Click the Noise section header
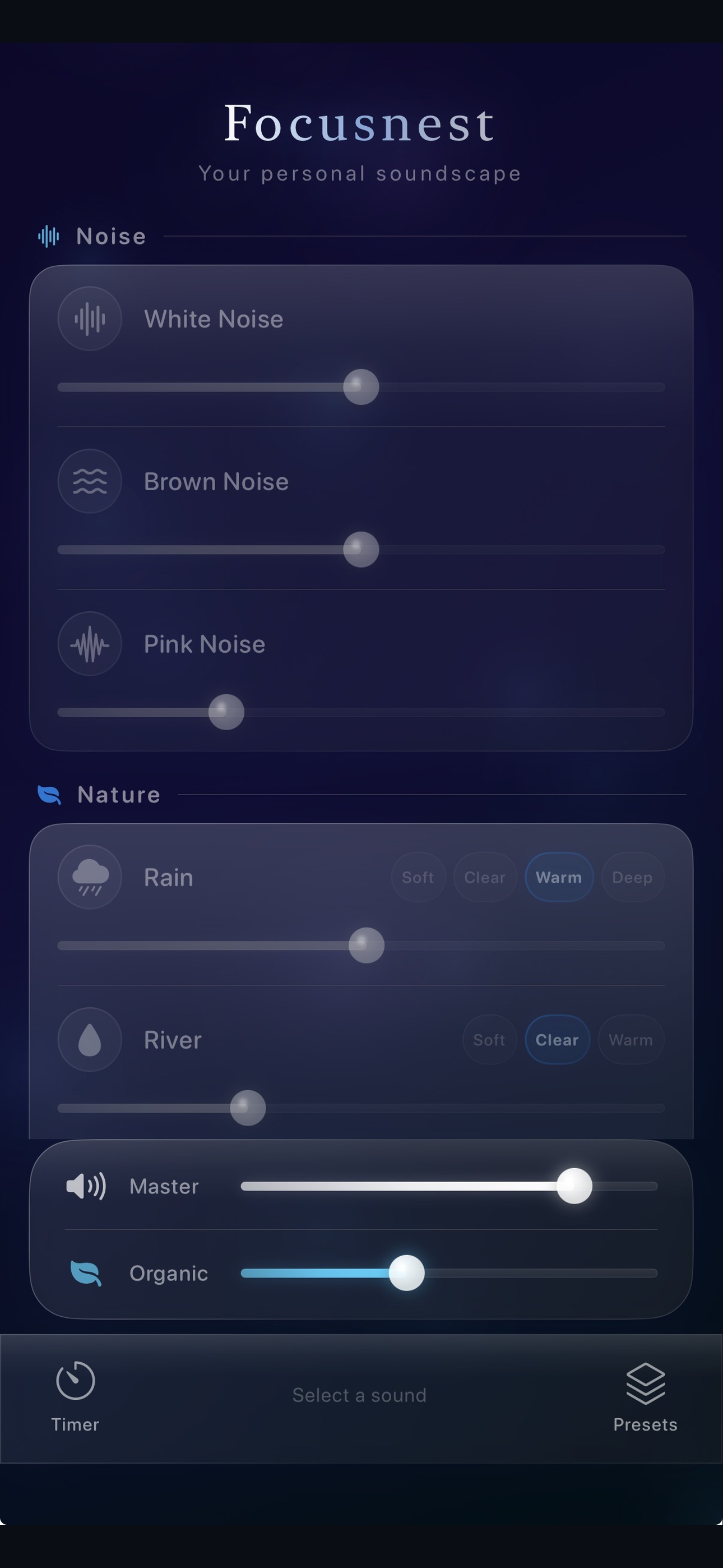 (x=110, y=236)
